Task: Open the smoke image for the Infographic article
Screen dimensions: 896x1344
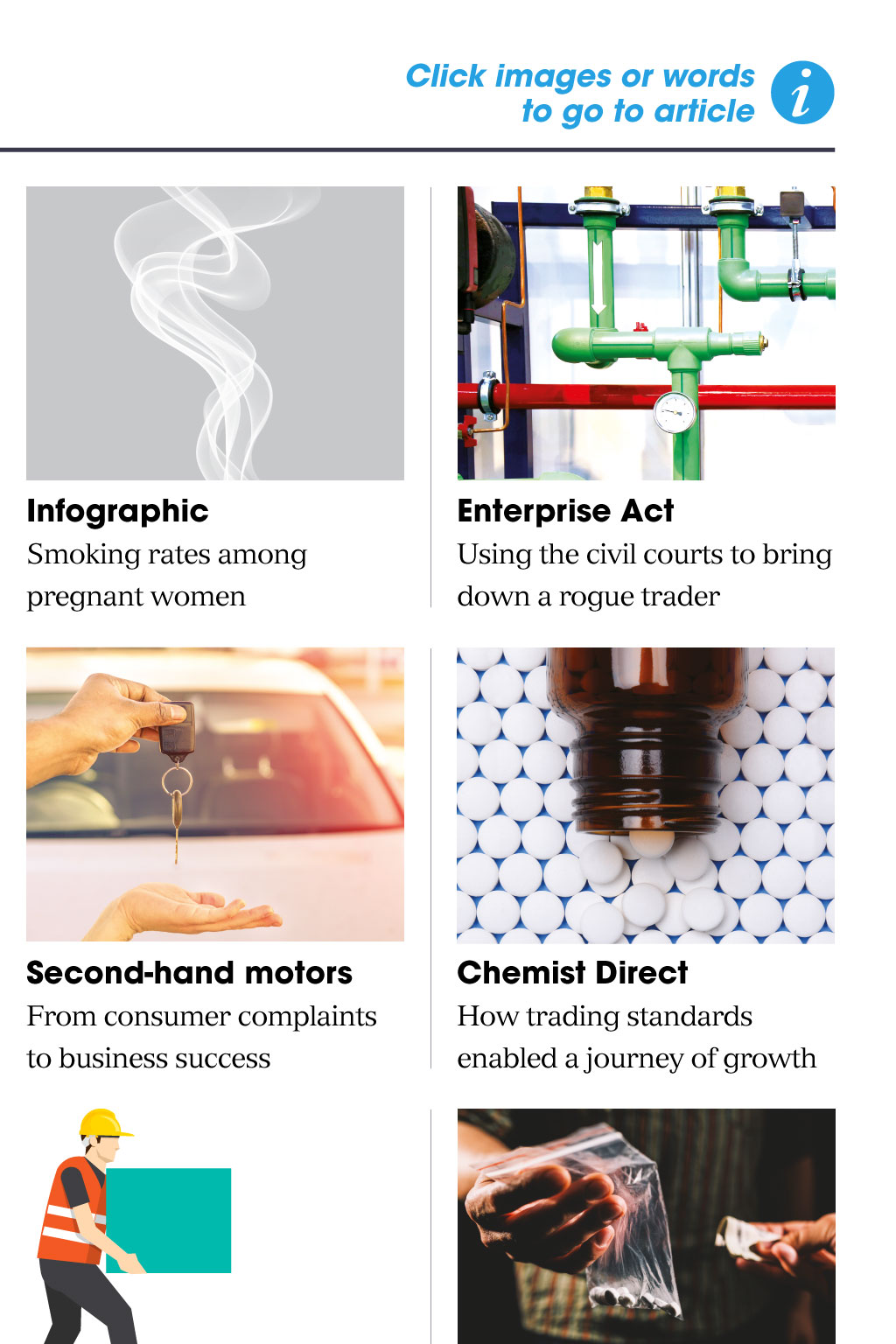Action: coord(215,332)
